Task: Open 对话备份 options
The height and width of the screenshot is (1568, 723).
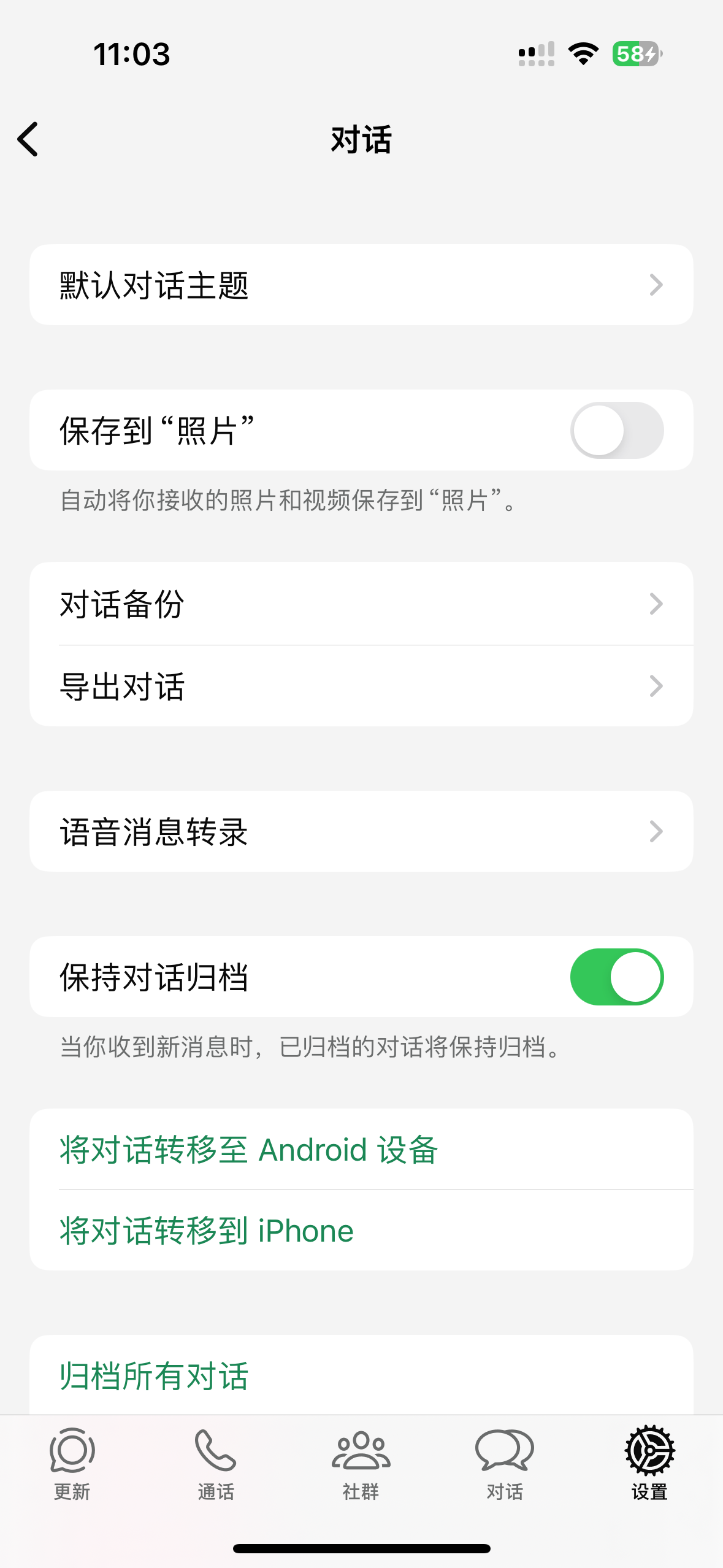Action: (x=361, y=604)
